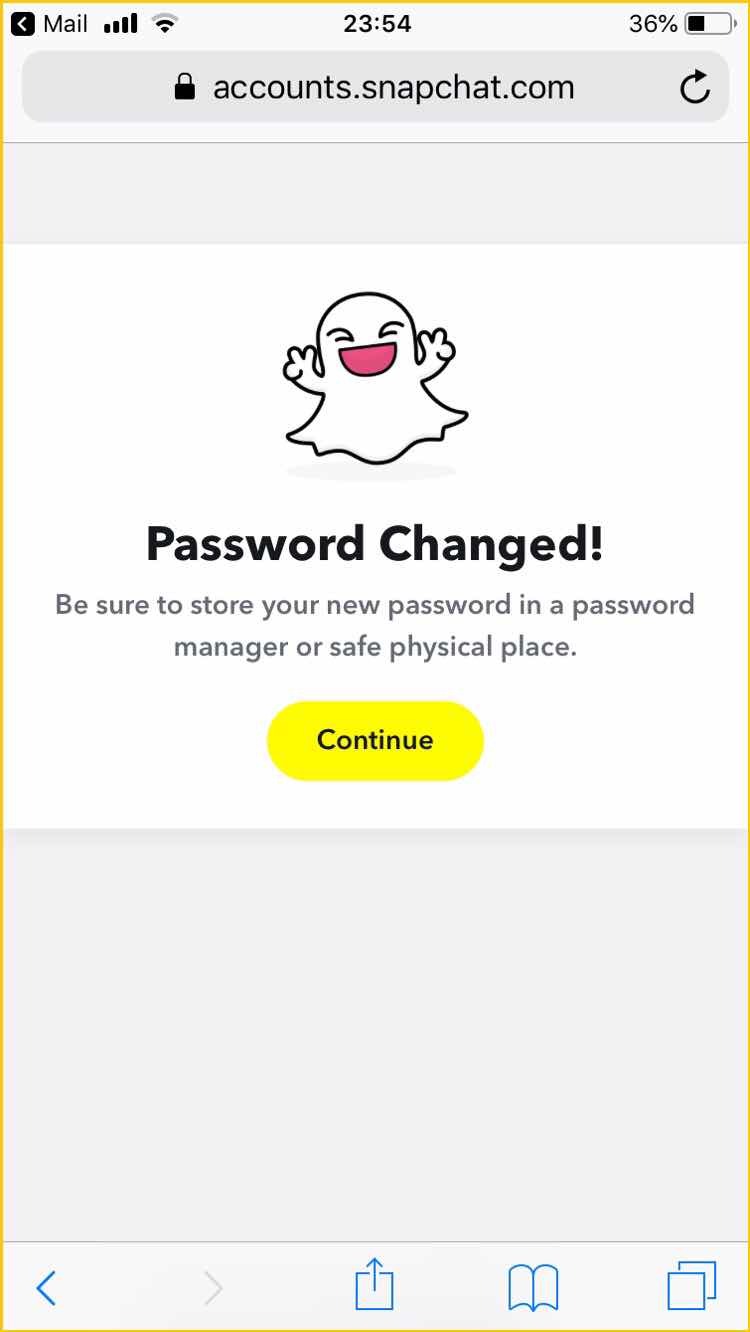Show all open Safari tabs
750x1332 pixels.
tap(691, 1286)
